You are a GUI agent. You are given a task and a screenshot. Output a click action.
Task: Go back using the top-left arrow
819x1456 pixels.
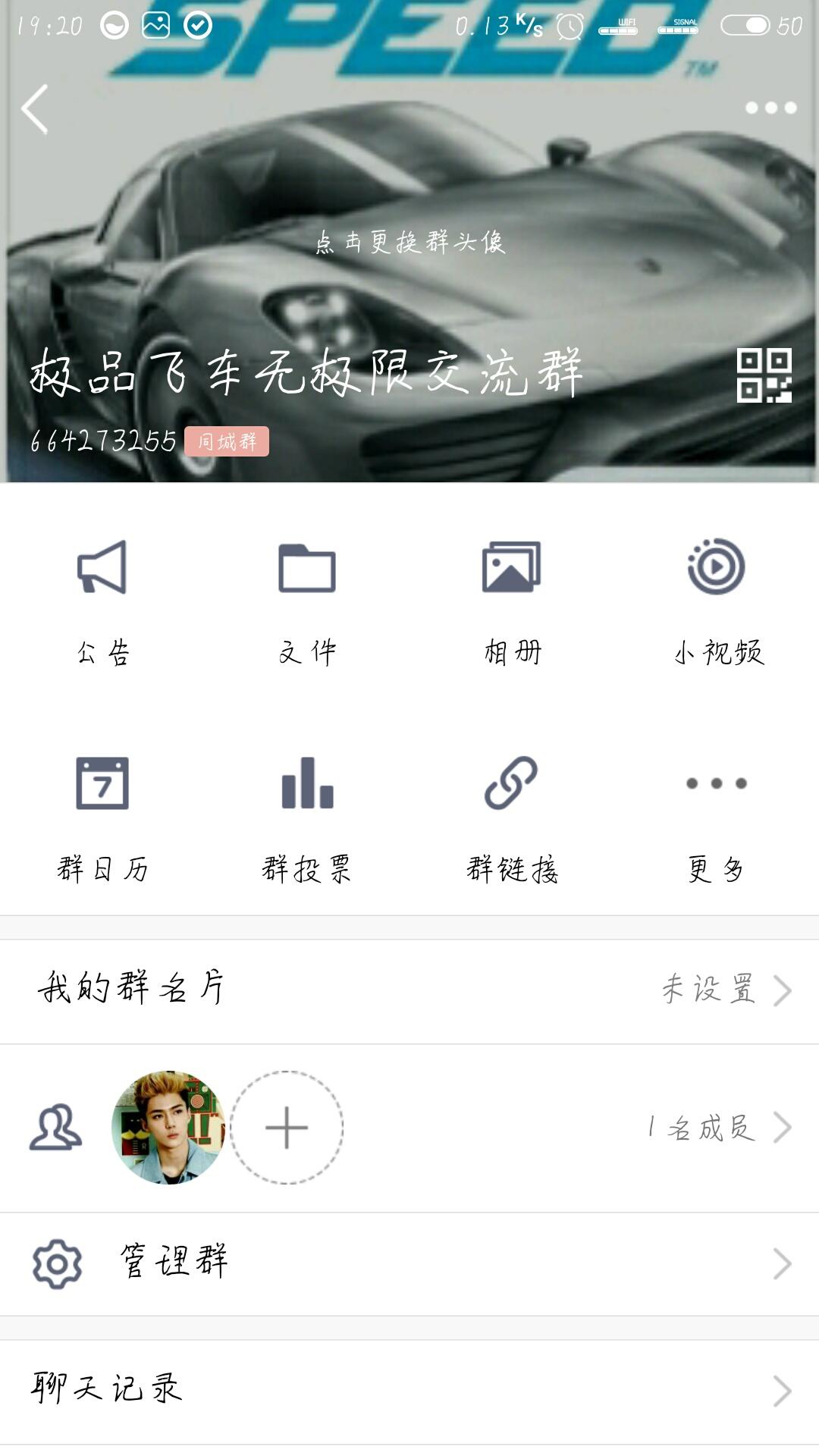pos(35,109)
